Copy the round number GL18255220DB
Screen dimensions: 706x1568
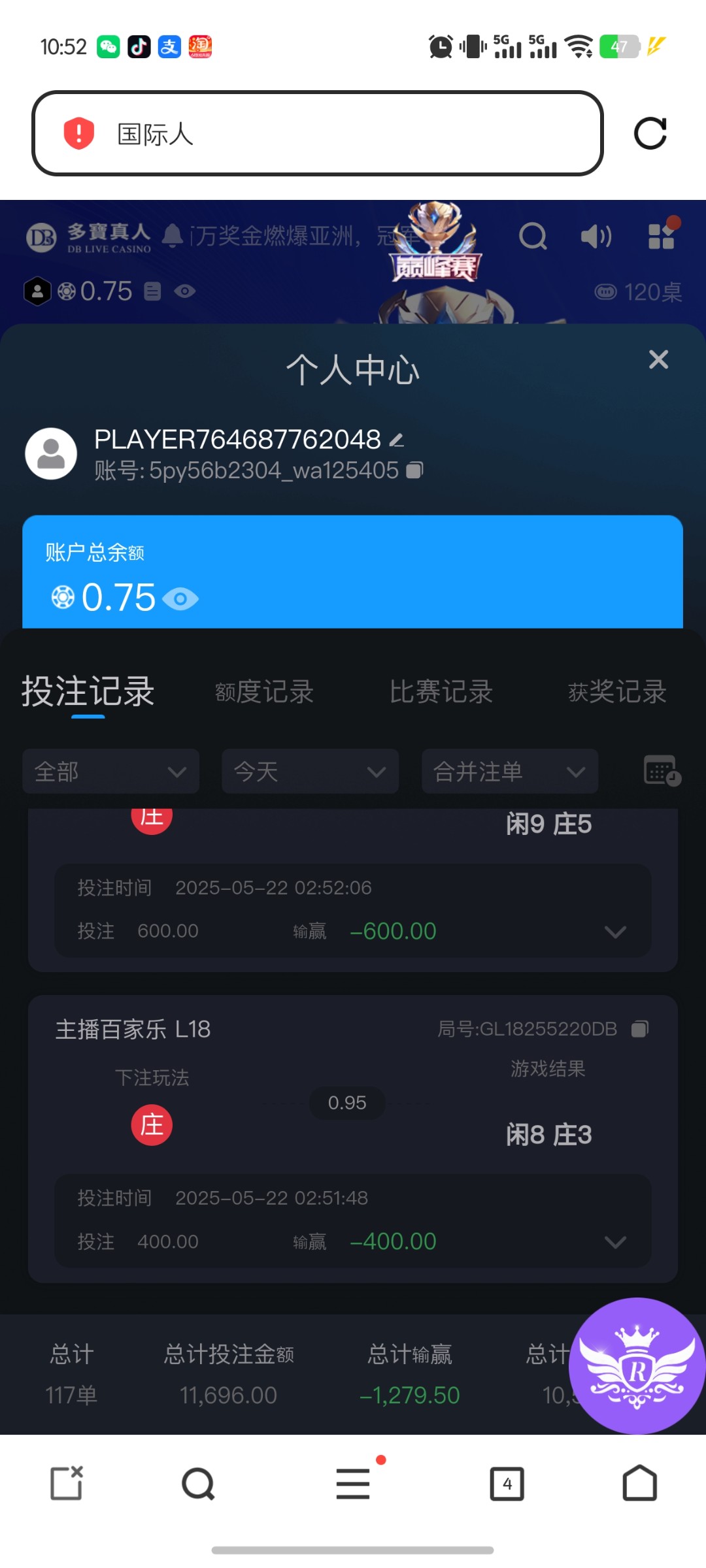[x=640, y=1030]
